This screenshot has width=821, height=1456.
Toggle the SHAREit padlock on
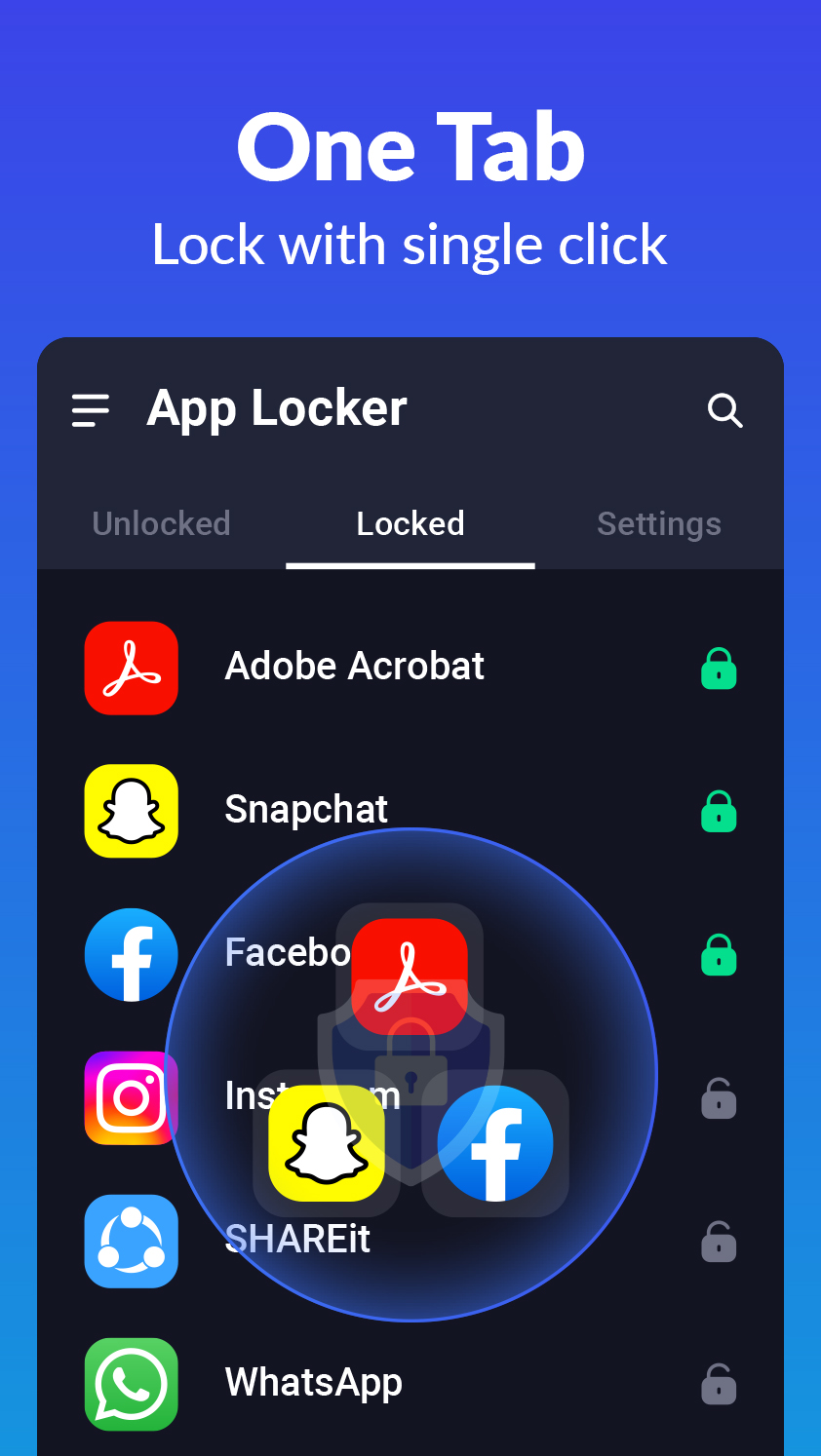pyautogui.click(x=719, y=1241)
